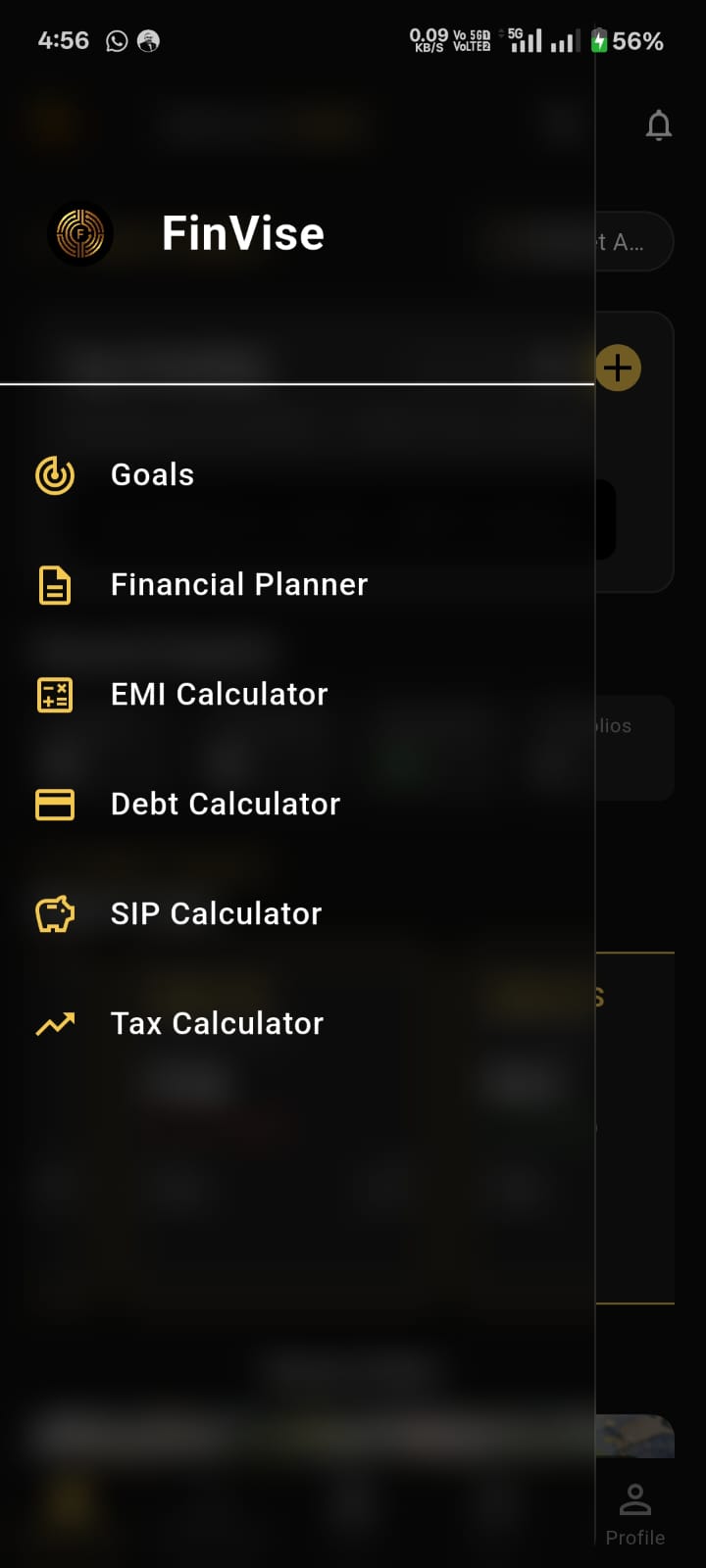The height and width of the screenshot is (1568, 706).
Task: Select the Financial Planner document icon
Action: click(x=55, y=584)
